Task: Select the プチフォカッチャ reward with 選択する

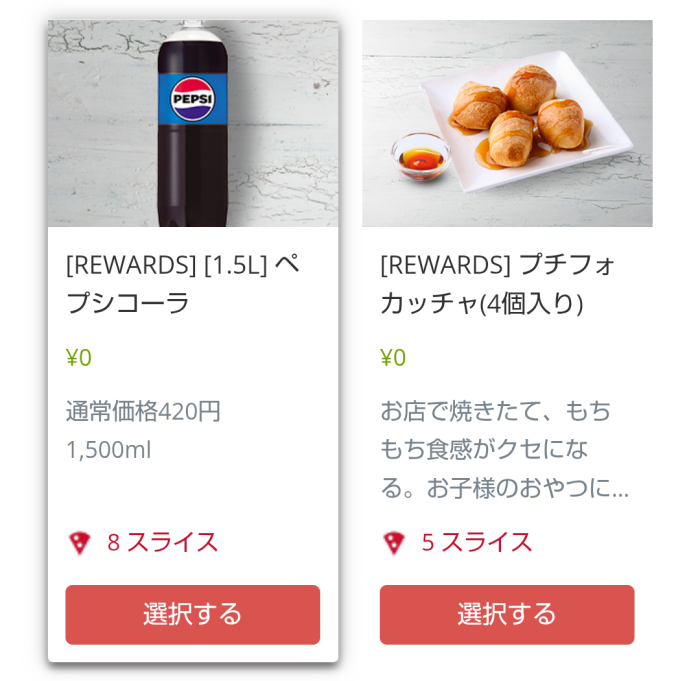Action: (506, 614)
